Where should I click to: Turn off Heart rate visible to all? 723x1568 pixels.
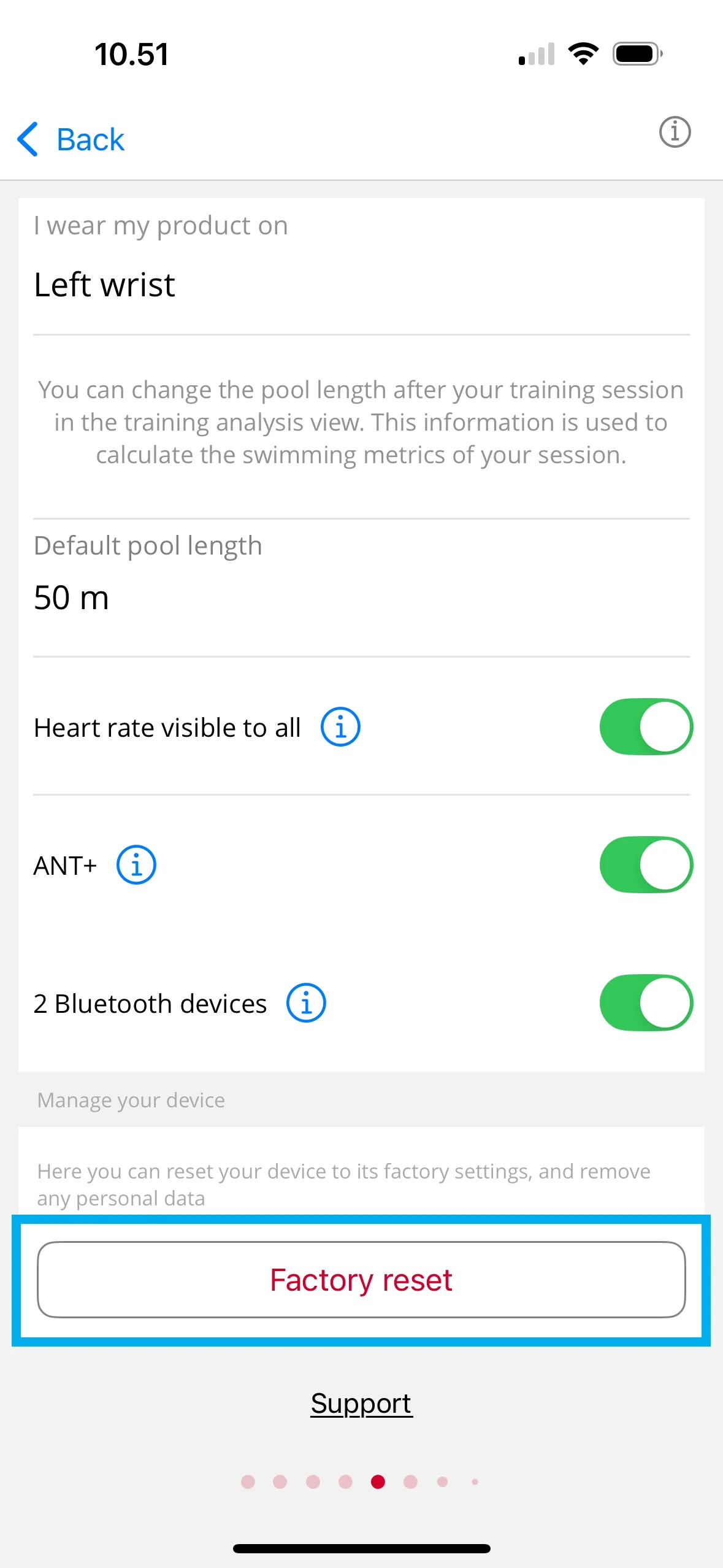pyautogui.click(x=646, y=727)
